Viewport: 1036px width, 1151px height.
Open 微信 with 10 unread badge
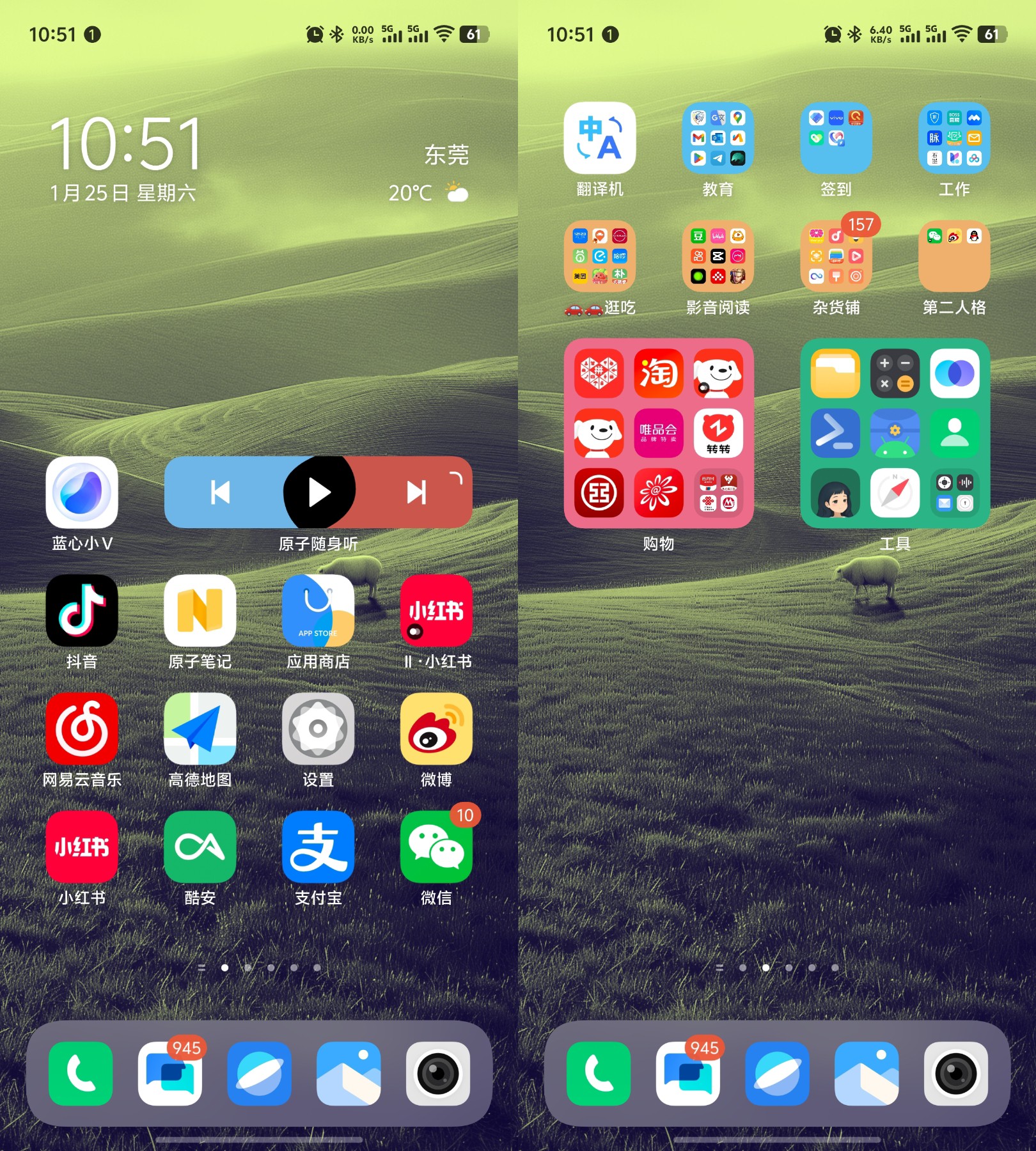coord(436,847)
